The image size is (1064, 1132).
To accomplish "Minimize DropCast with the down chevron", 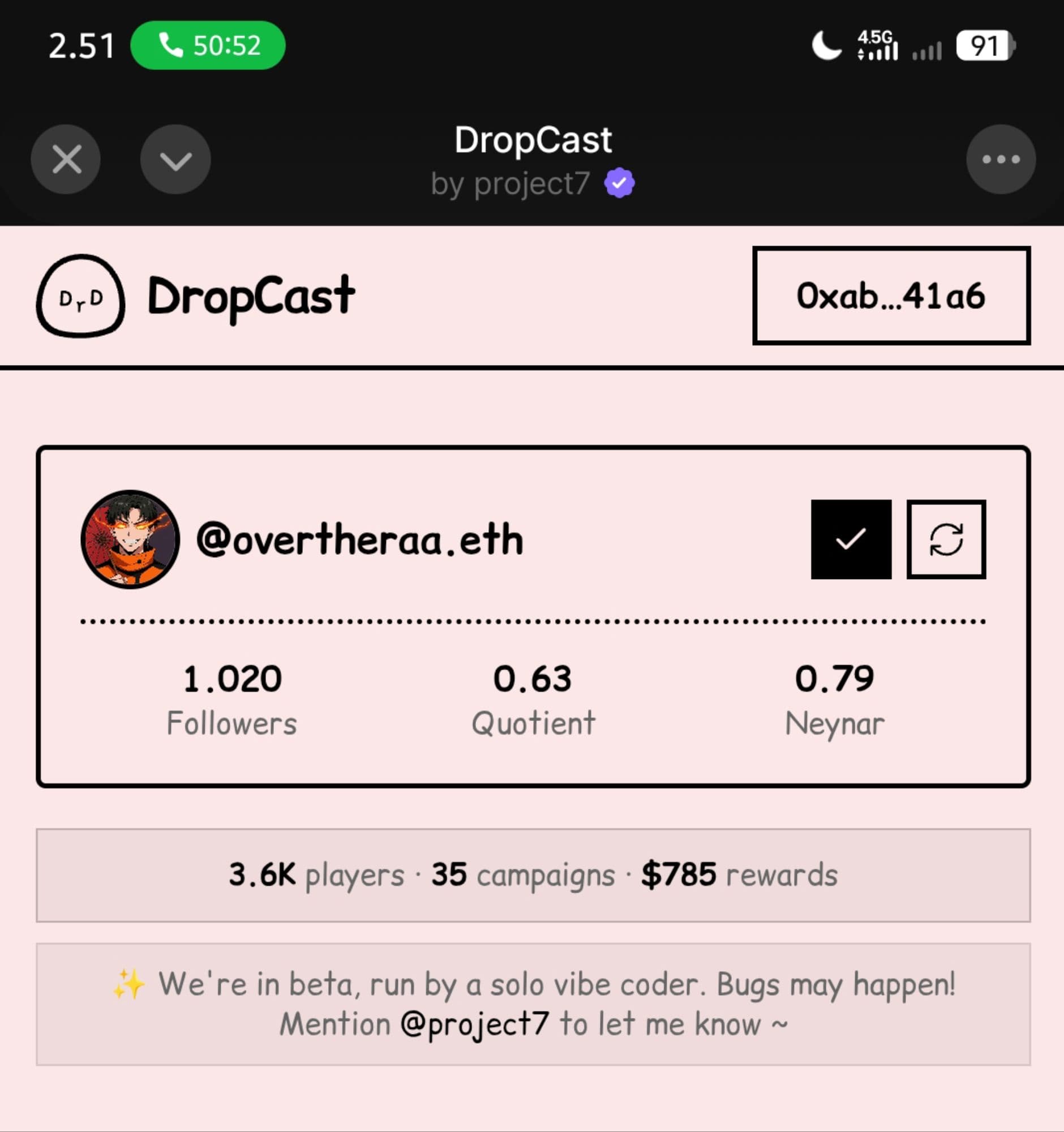I will pyautogui.click(x=175, y=159).
